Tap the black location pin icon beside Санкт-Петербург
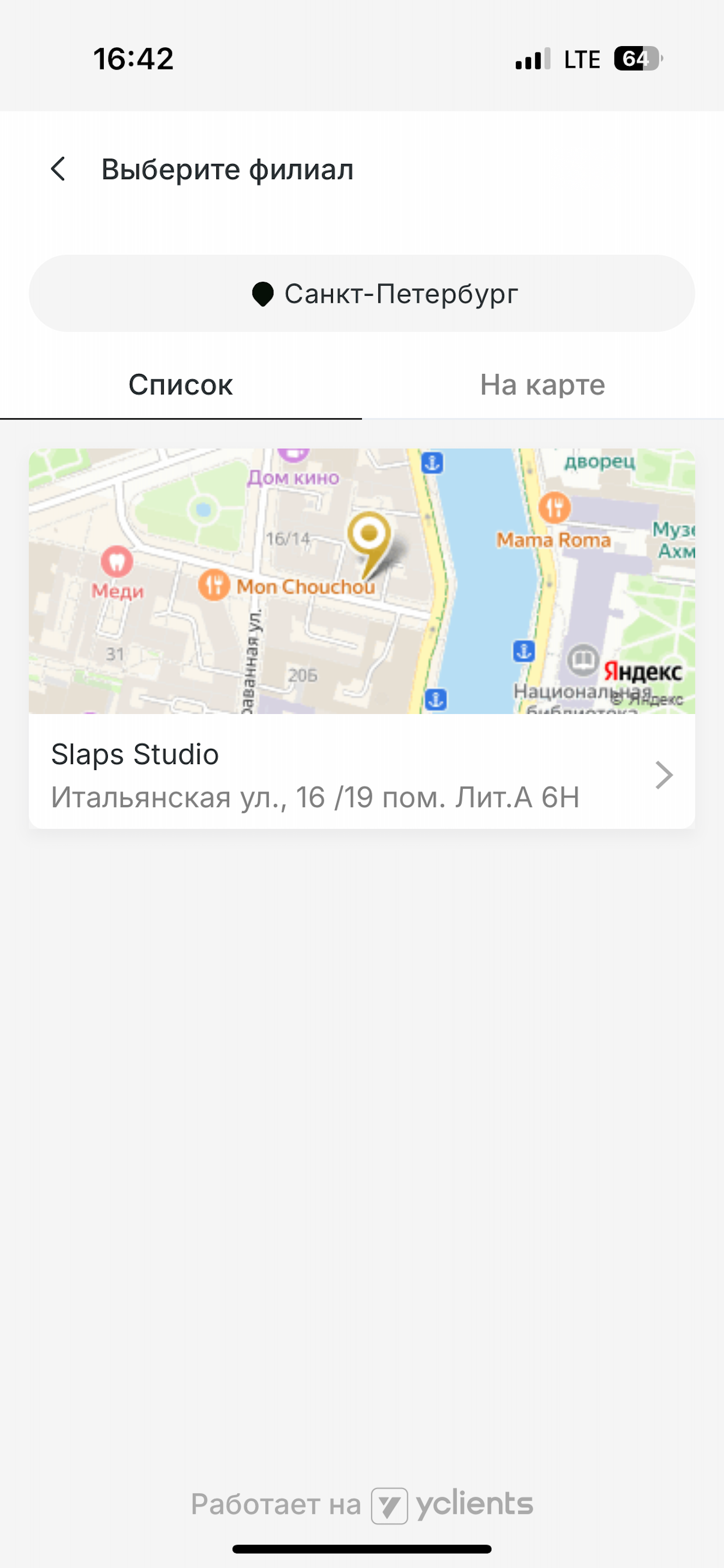Image resolution: width=724 pixels, height=1568 pixels. point(264,294)
